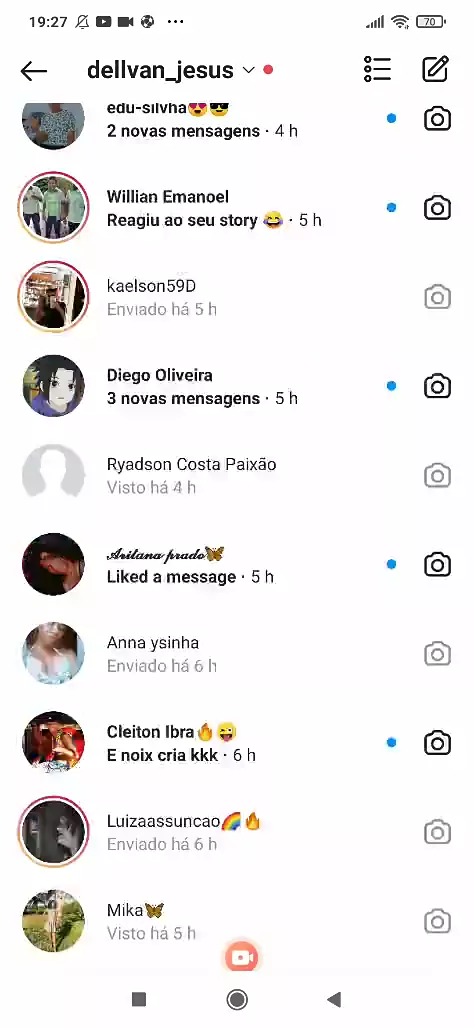474x1028 pixels.
Task: Go back using the top arrow
Action: click(x=33, y=71)
